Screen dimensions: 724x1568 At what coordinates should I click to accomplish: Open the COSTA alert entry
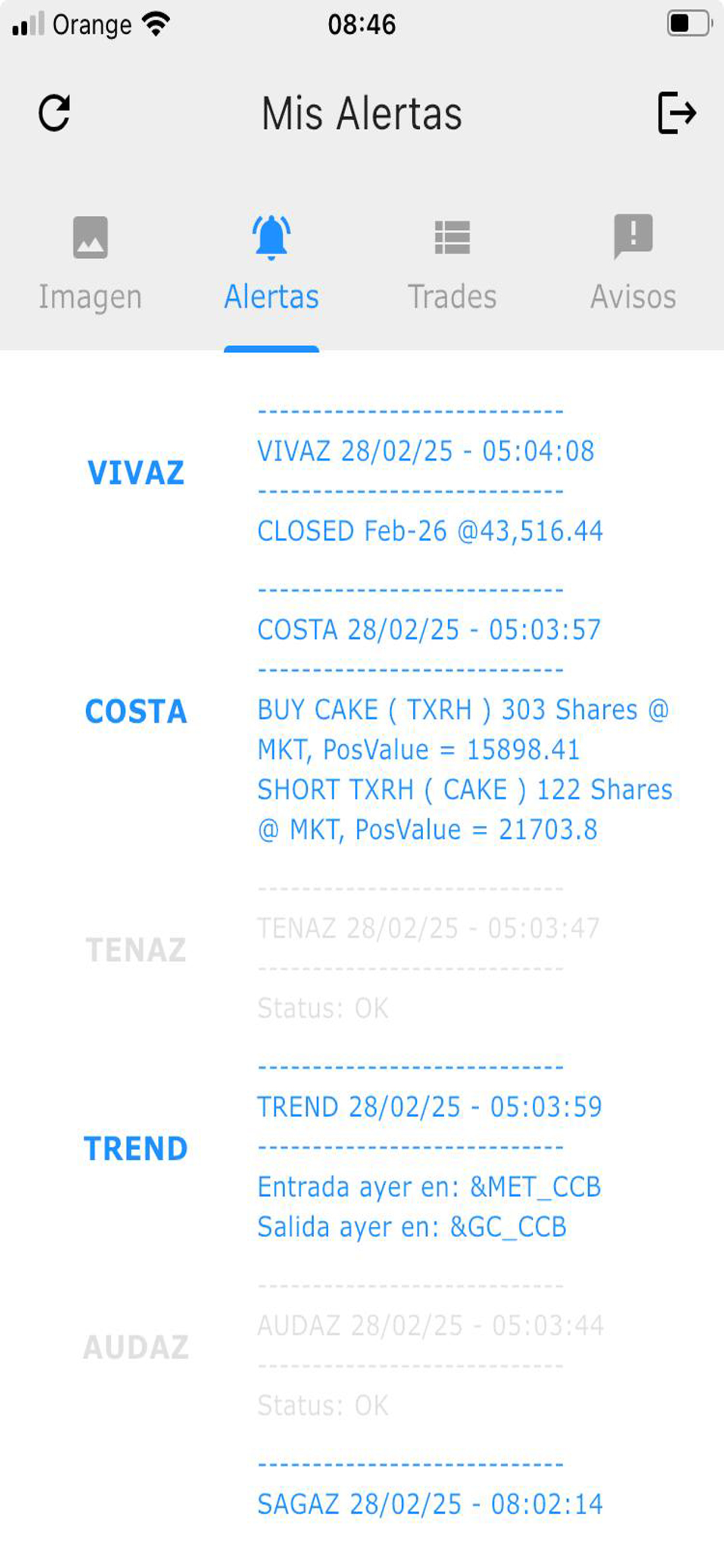point(362,711)
